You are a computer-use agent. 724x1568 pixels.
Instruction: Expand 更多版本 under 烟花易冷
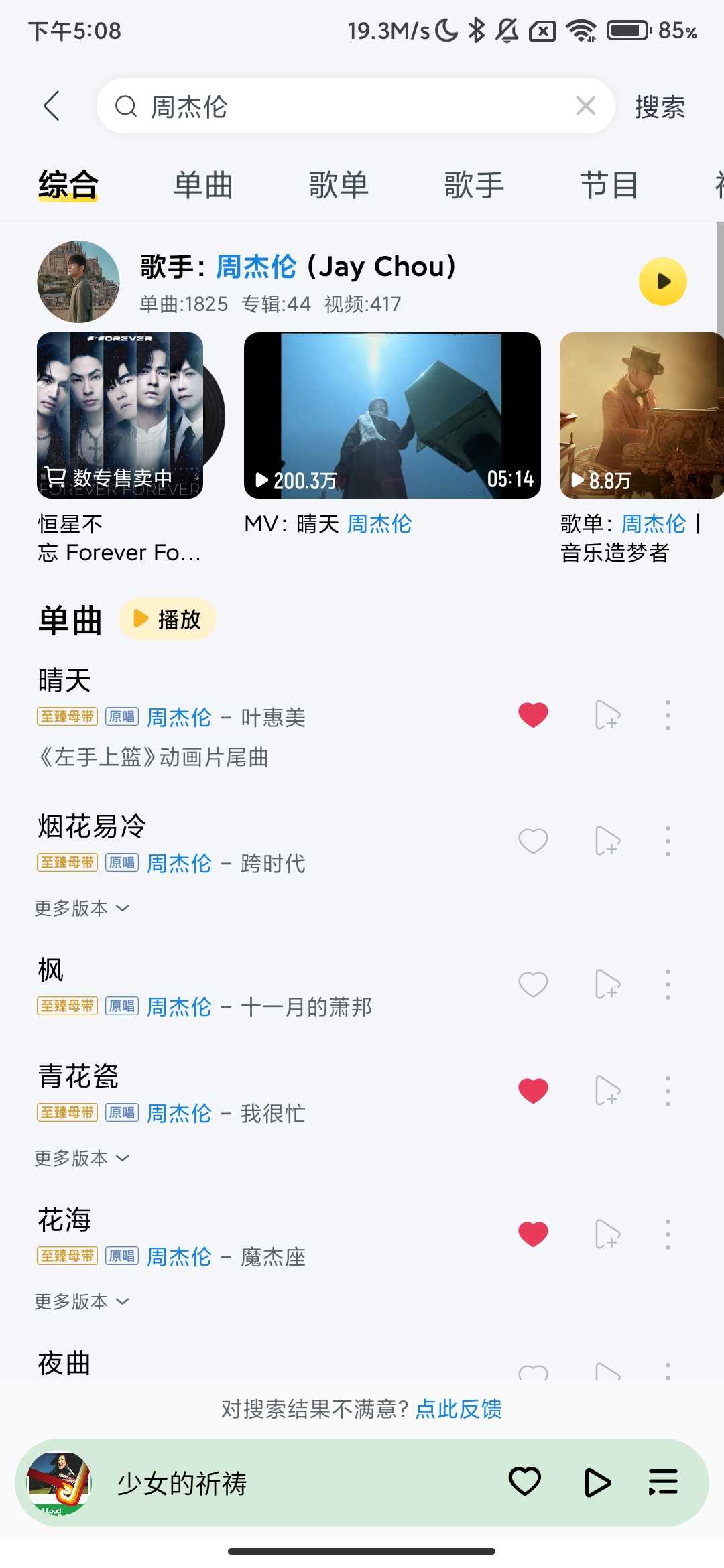tap(80, 908)
